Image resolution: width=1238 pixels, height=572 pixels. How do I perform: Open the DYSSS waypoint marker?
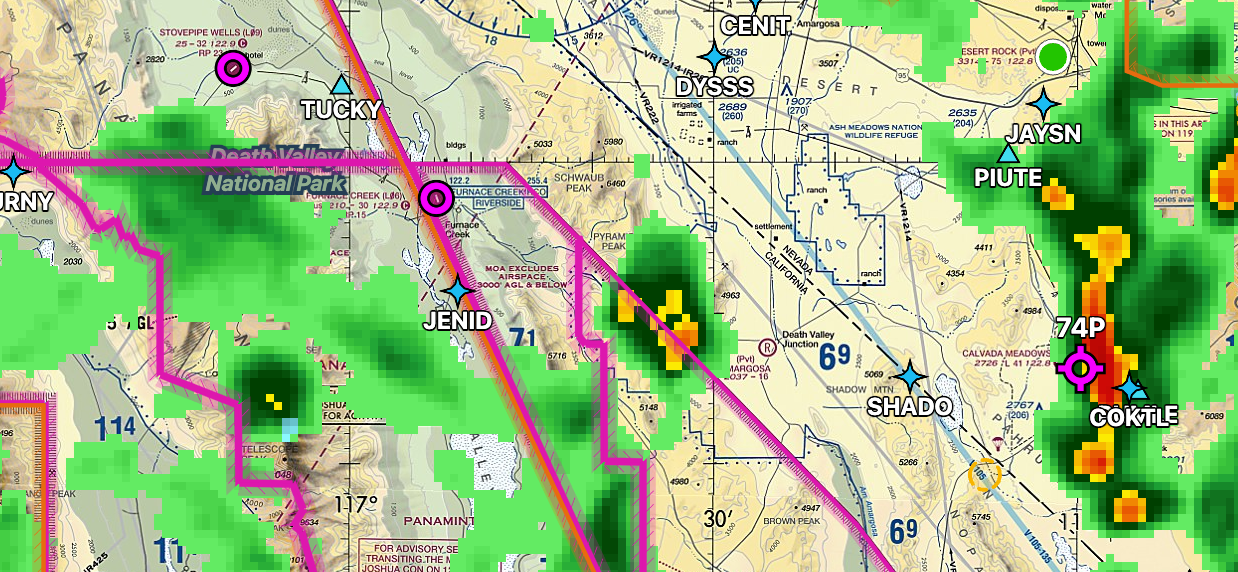pos(713,57)
